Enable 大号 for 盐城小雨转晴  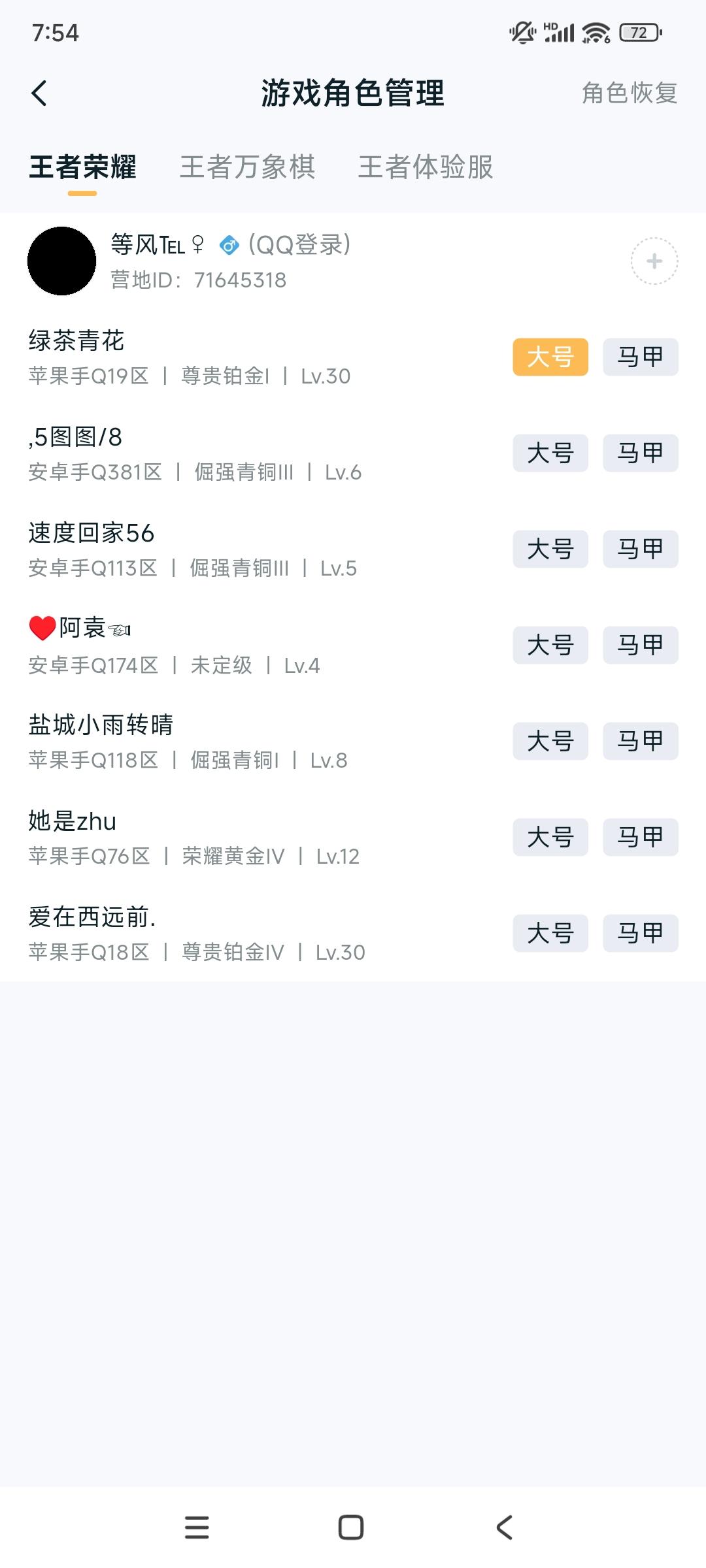[x=550, y=742]
